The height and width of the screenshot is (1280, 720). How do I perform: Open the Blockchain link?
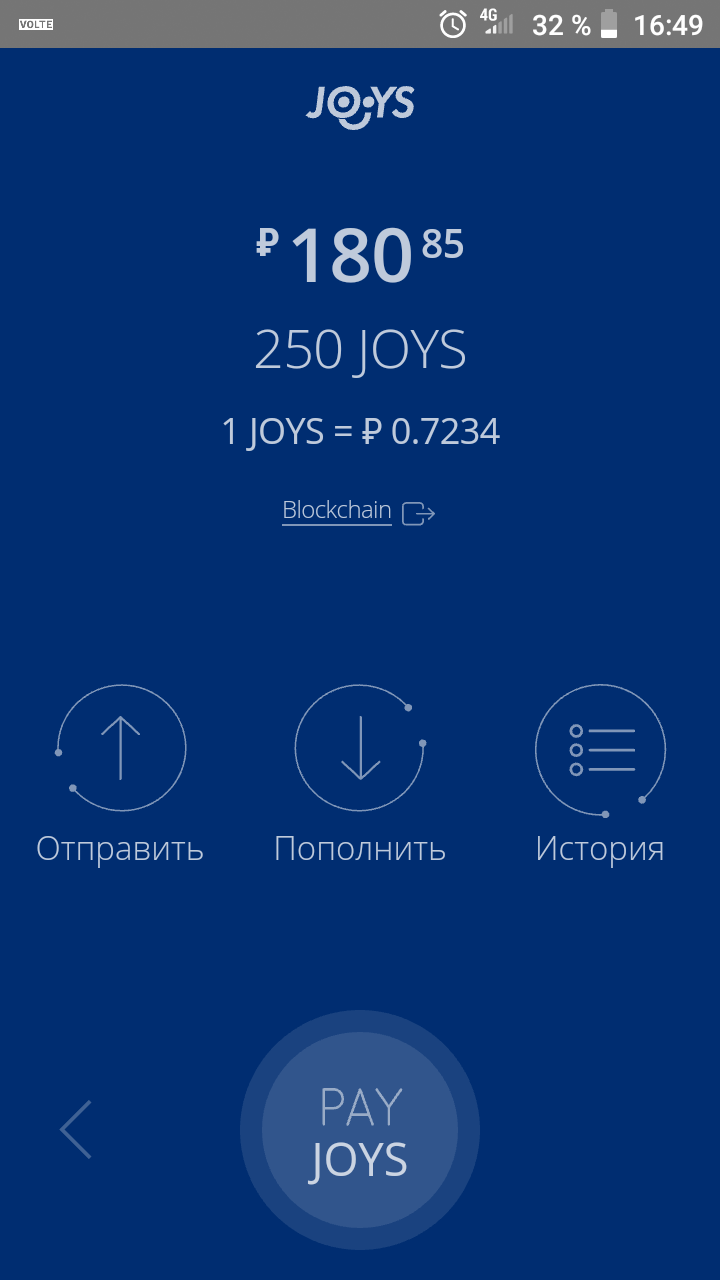pos(337,511)
